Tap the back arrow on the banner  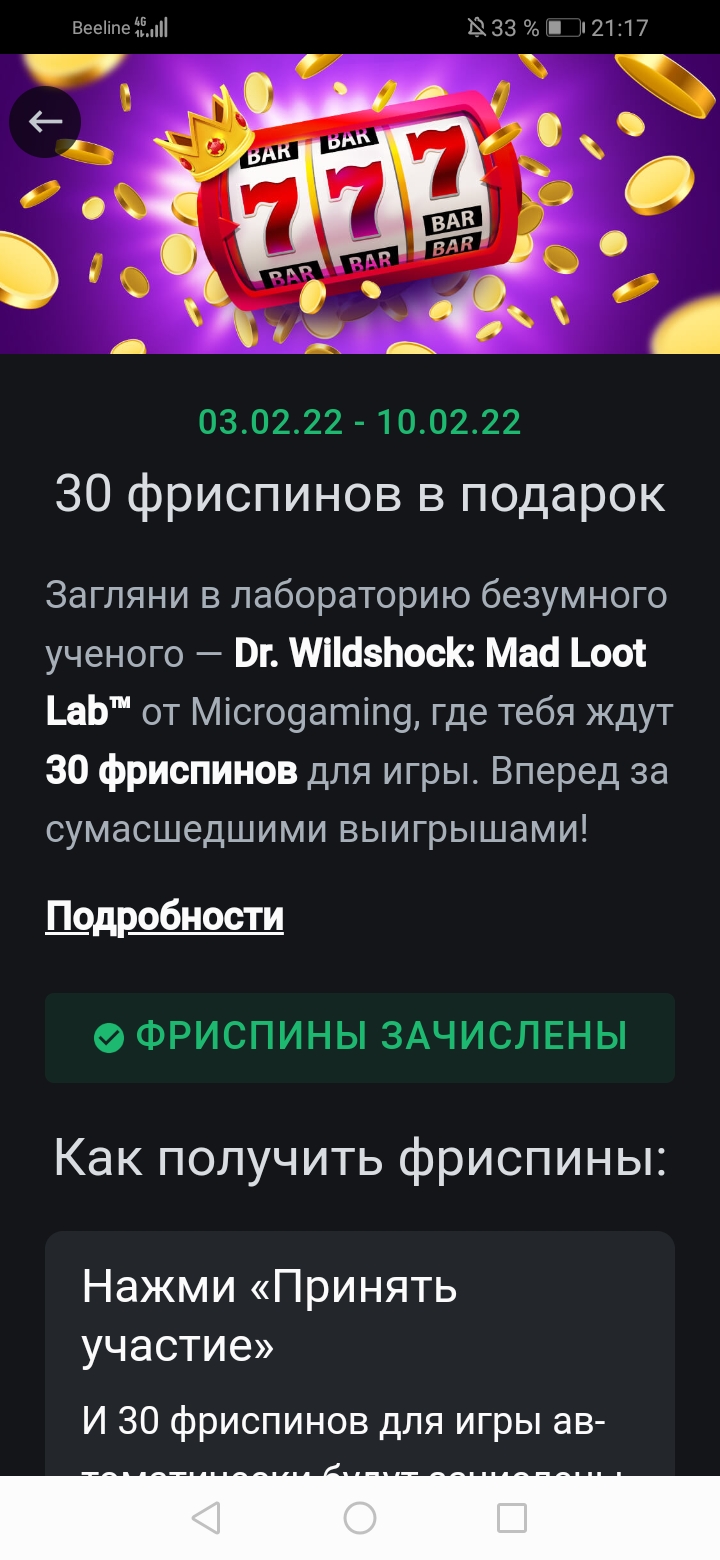pos(44,121)
